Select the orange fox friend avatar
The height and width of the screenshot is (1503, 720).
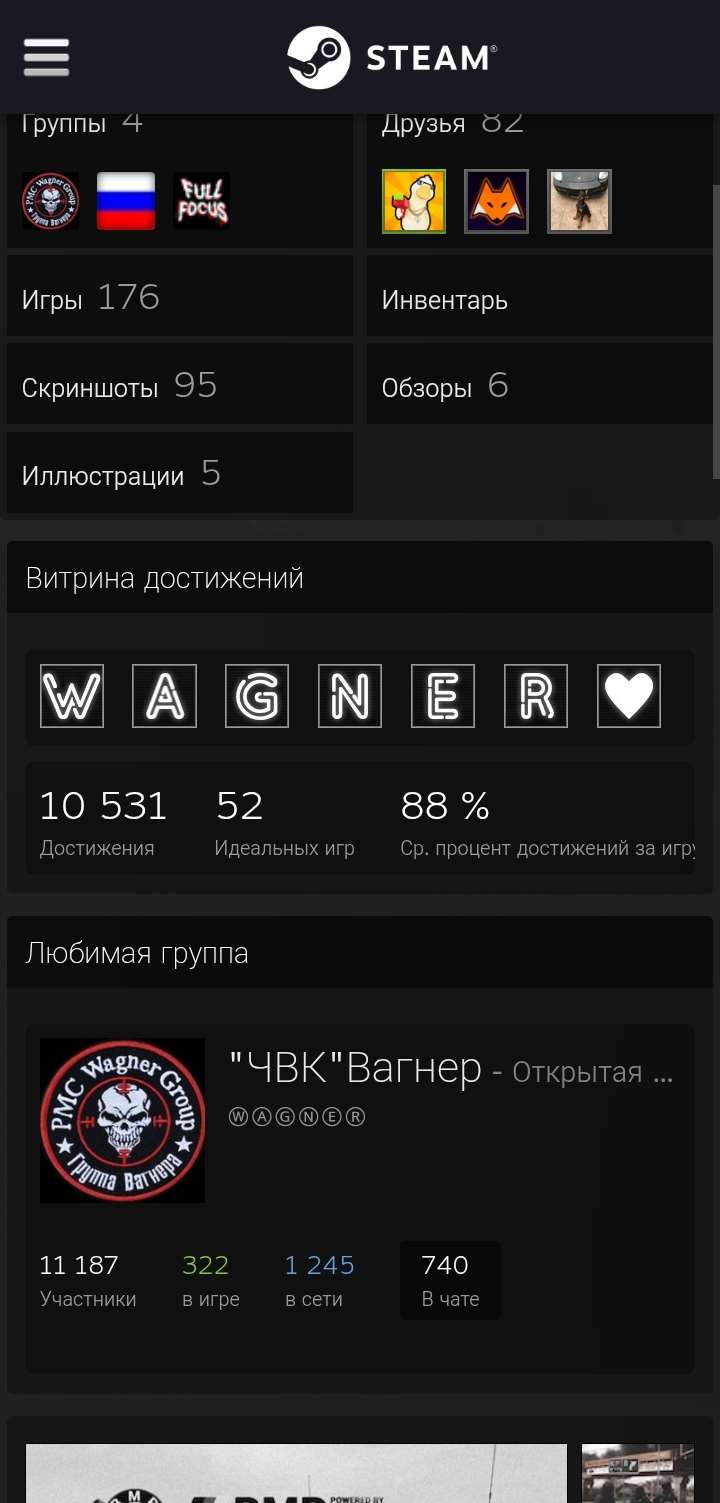click(496, 201)
